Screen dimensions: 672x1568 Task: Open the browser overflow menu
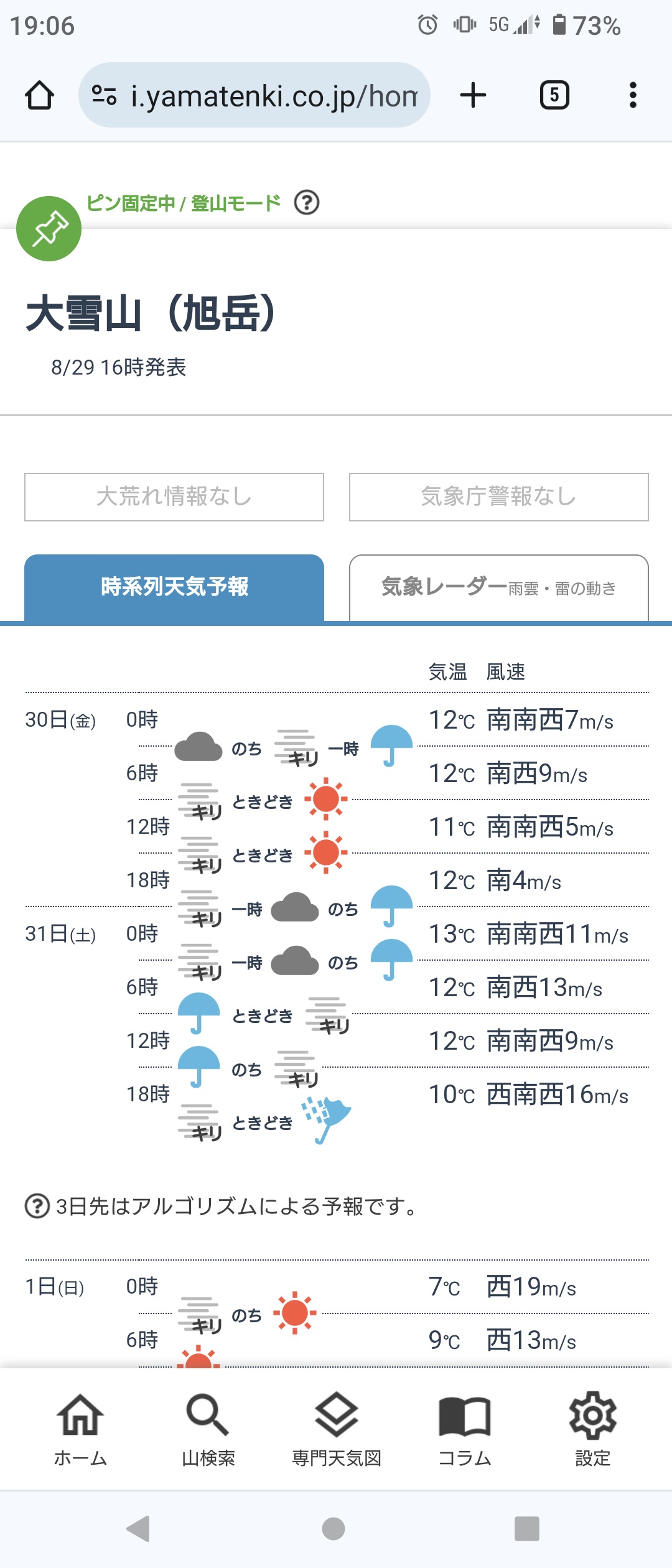pos(633,96)
